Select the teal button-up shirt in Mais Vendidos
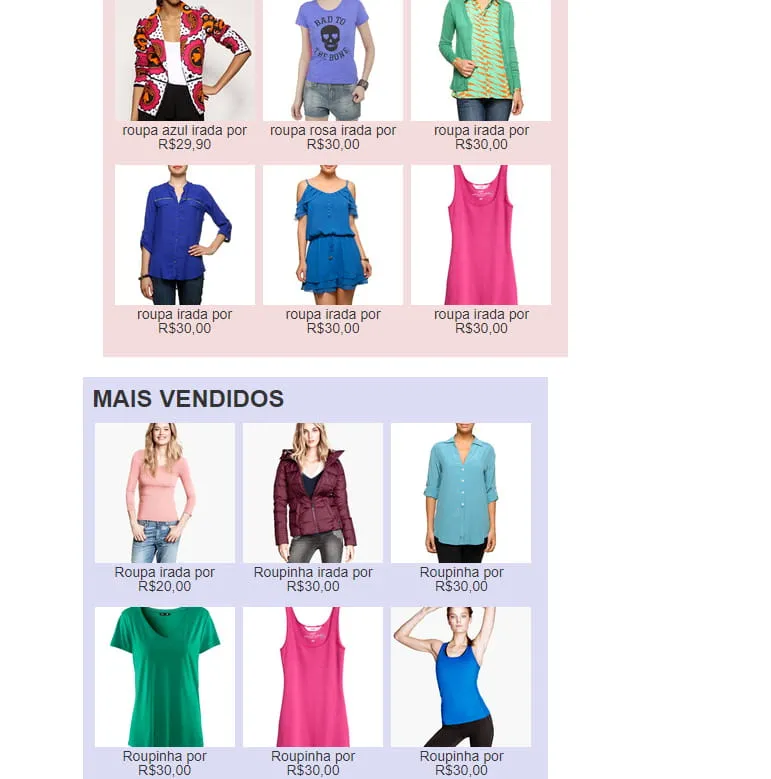Image resolution: width=771 pixels, height=779 pixels. click(461, 493)
